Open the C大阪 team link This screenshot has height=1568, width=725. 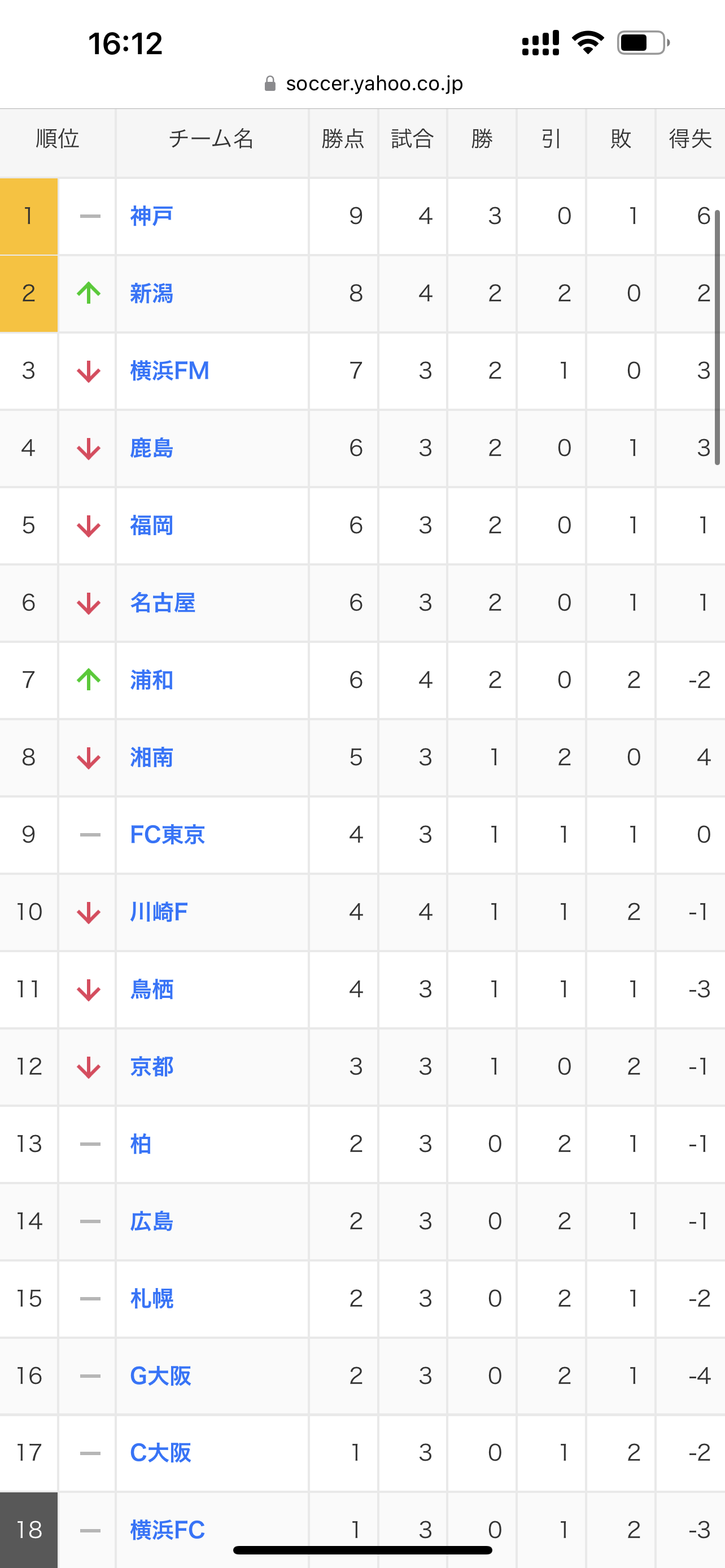(x=161, y=1453)
